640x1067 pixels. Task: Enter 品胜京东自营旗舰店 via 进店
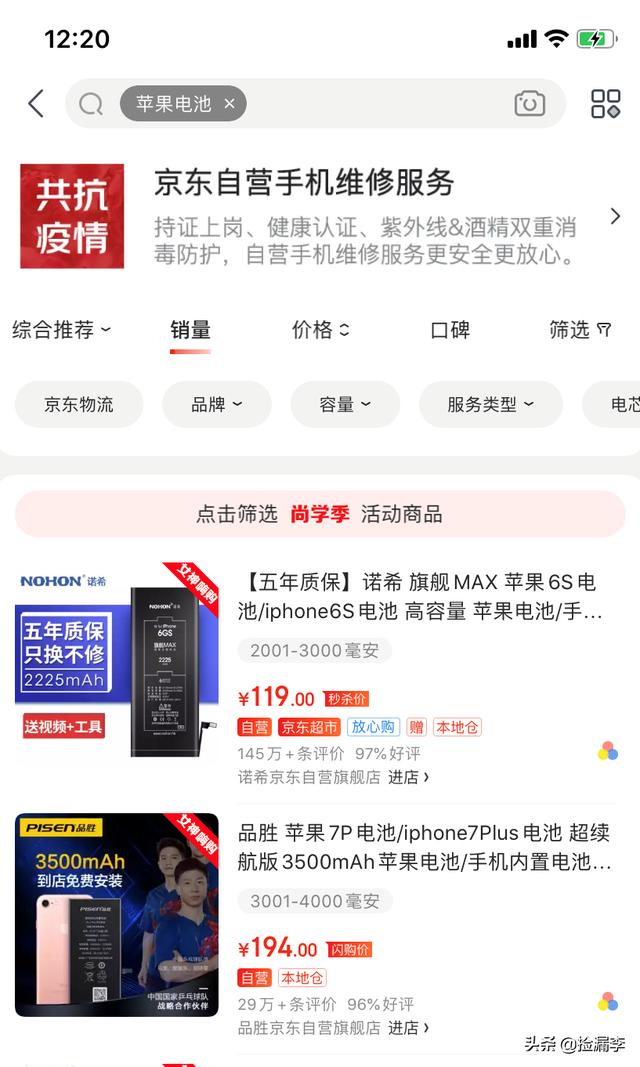pyautogui.click(x=408, y=1027)
